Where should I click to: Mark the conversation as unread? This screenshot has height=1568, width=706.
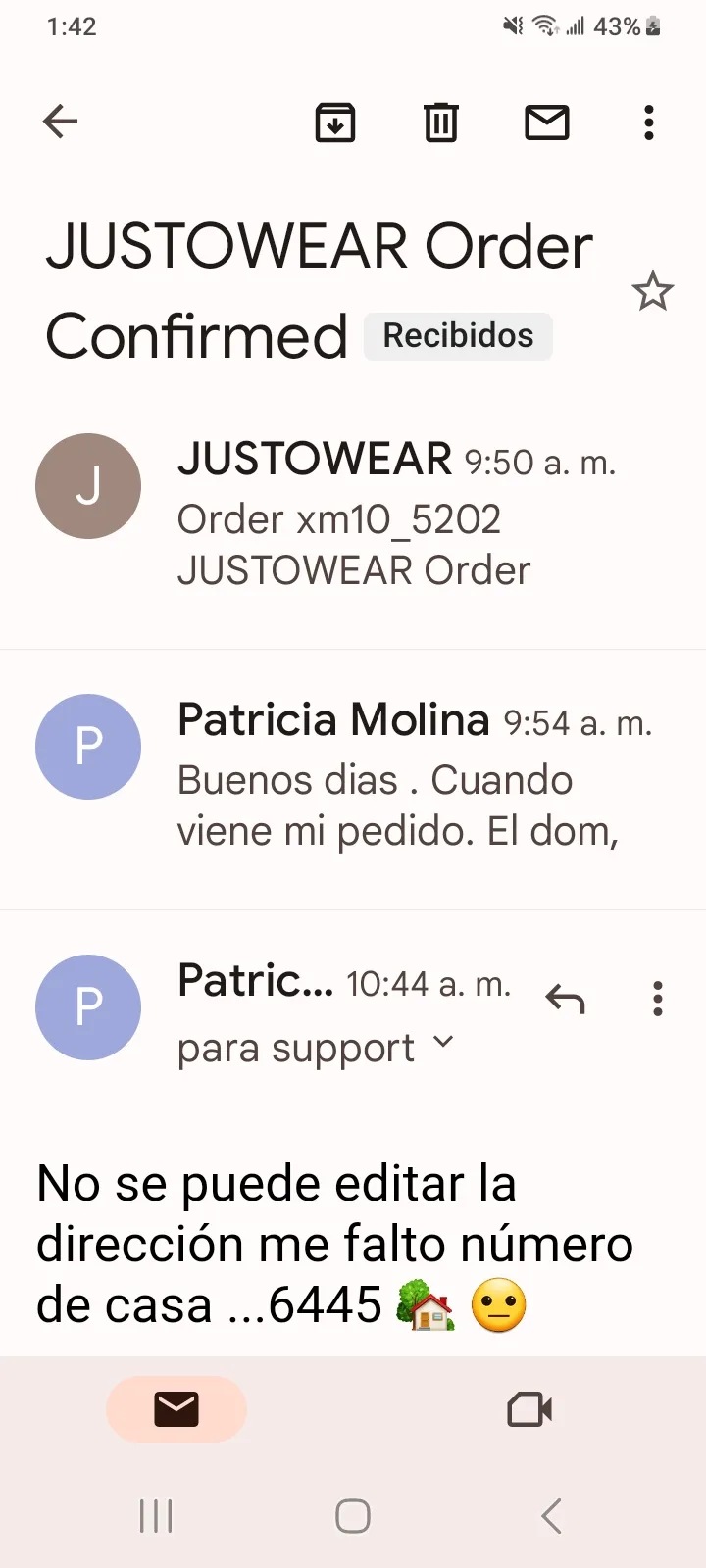pos(547,122)
